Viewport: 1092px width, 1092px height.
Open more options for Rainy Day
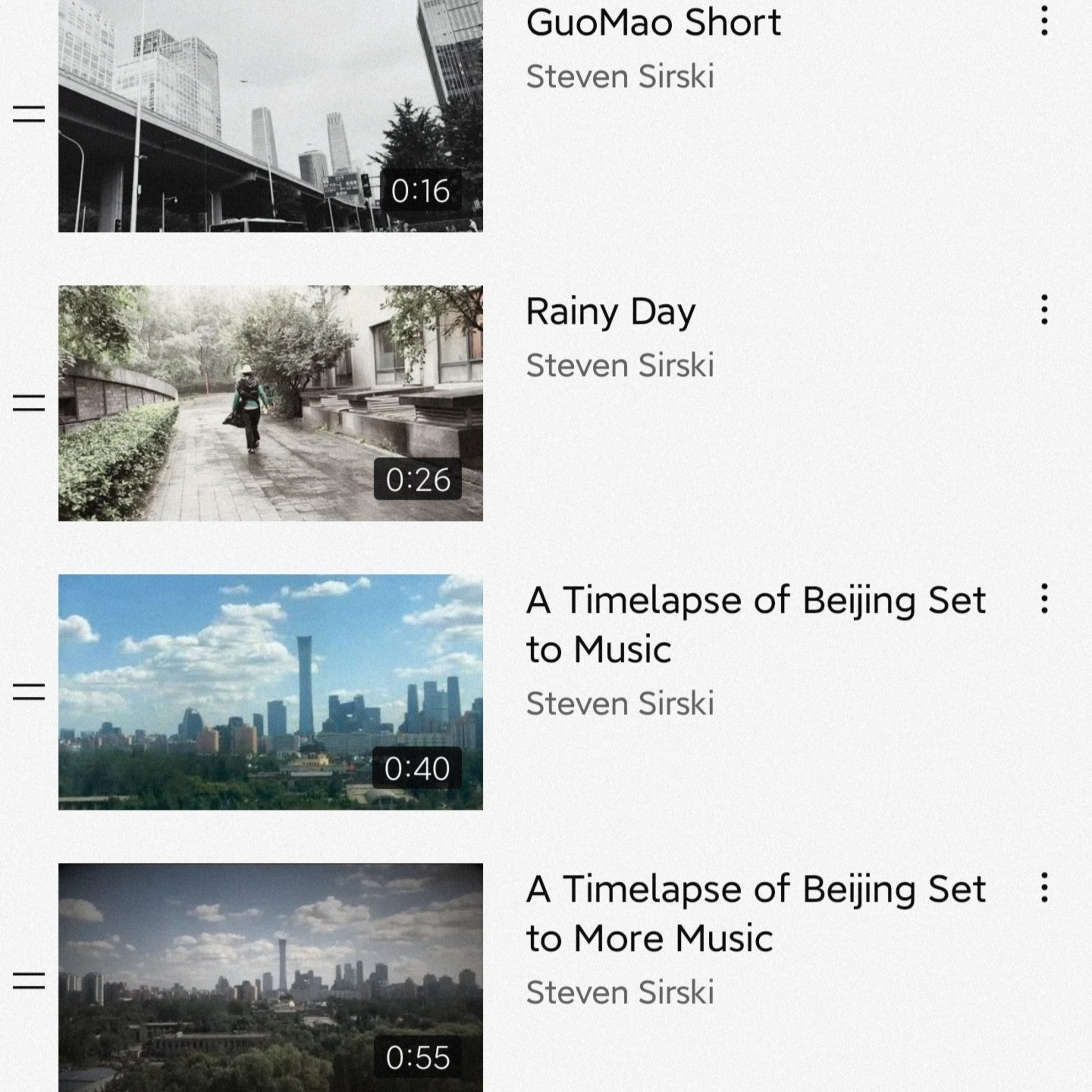1044,310
